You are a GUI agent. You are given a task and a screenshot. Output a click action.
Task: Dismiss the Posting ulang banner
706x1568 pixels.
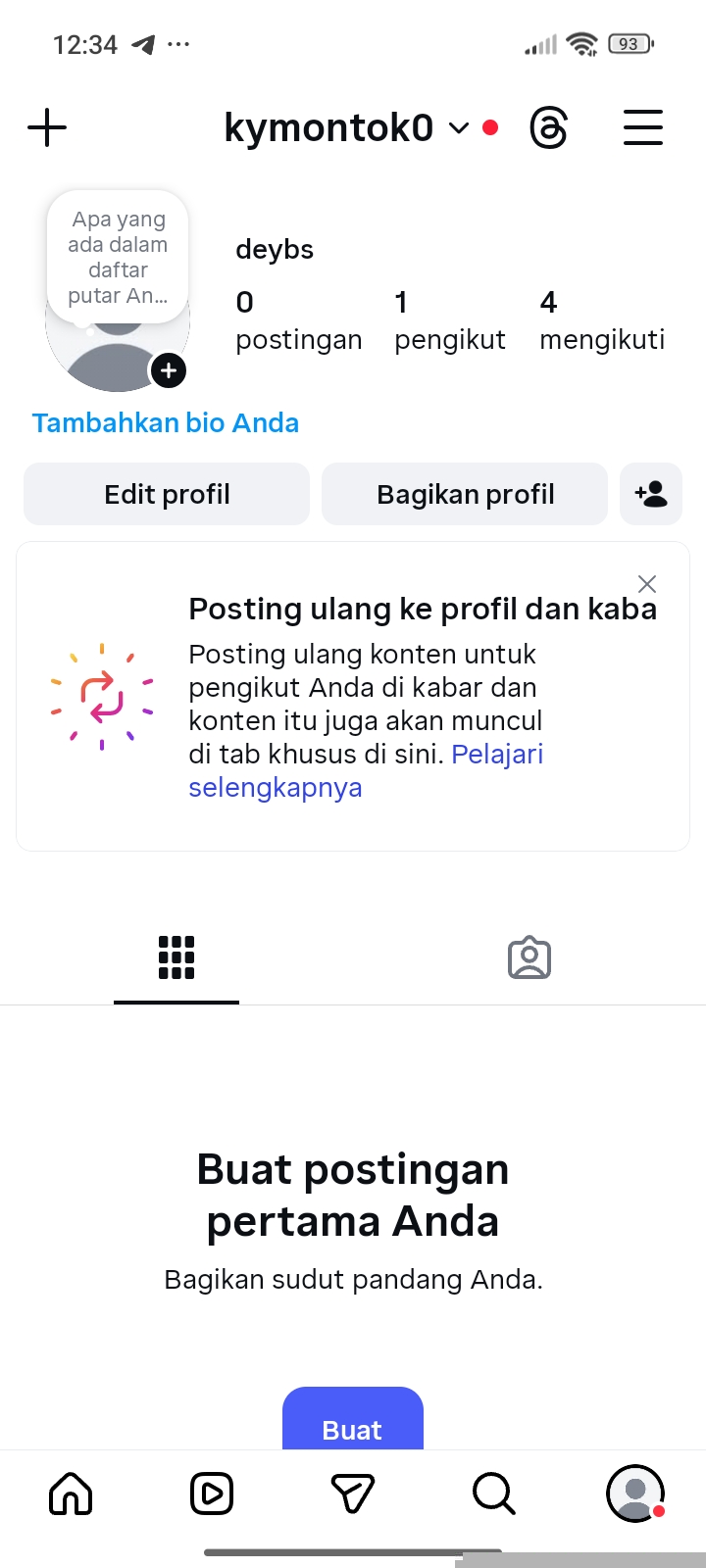tap(647, 584)
